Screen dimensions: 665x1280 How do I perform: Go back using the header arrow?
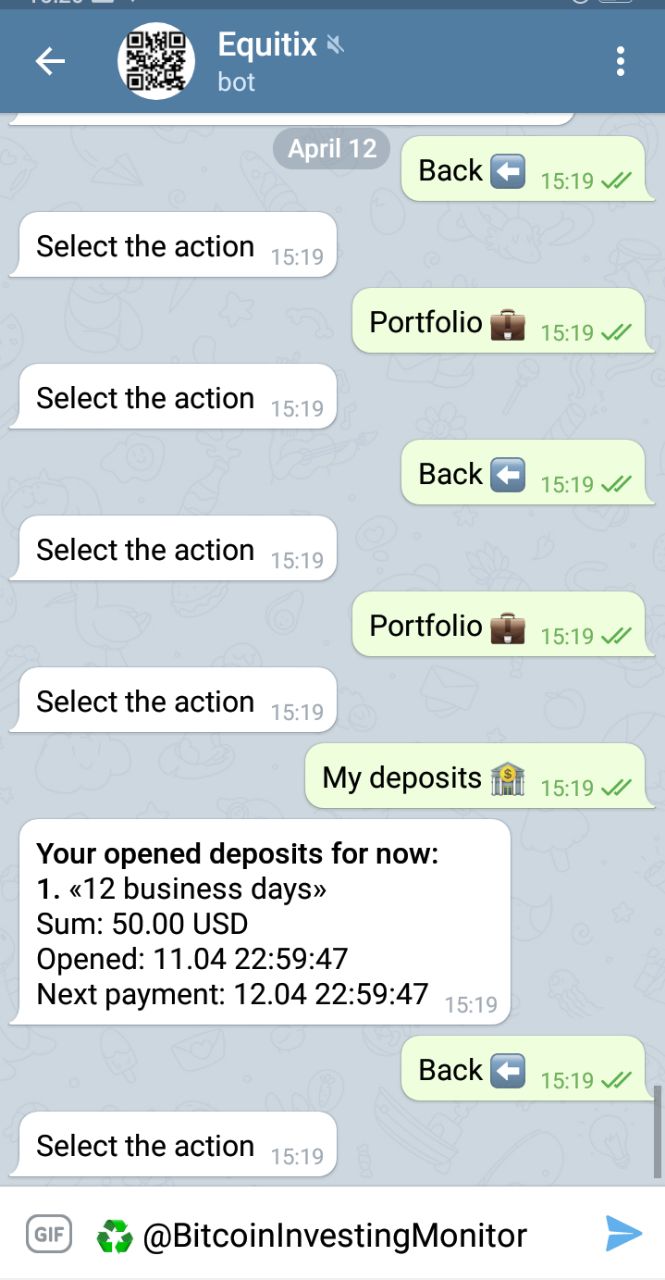pos(50,62)
